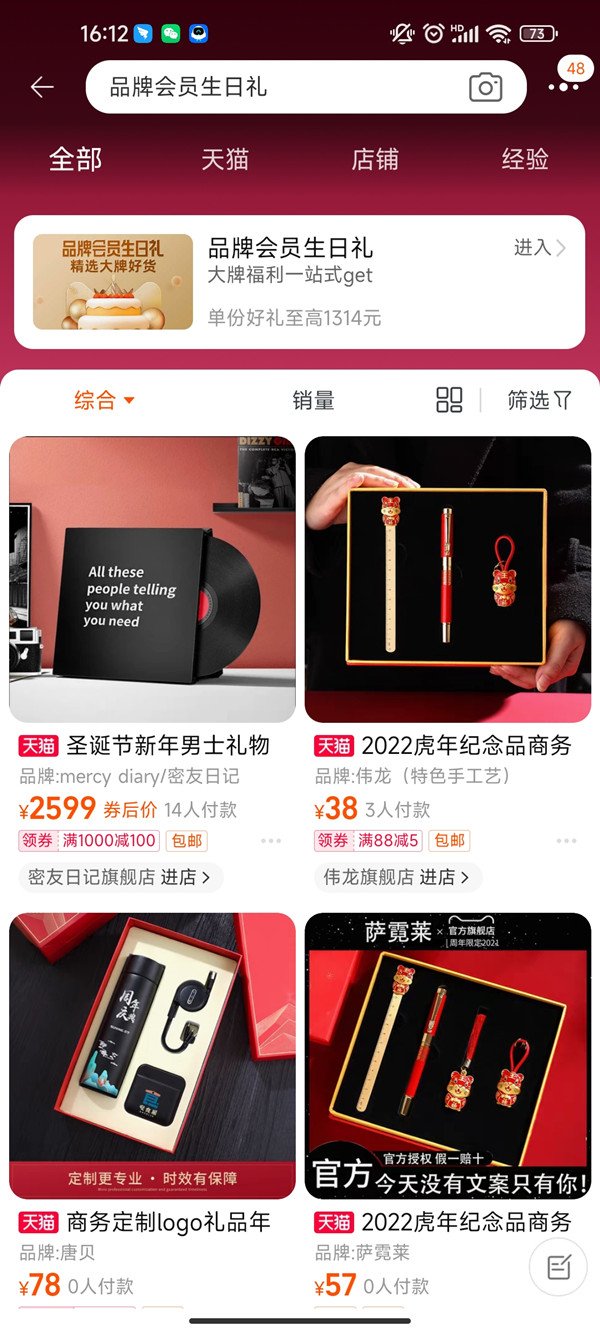The width and height of the screenshot is (600, 1333).
Task: View the 萨霓莱 2022虎年纪念品 product
Action: click(x=448, y=1055)
